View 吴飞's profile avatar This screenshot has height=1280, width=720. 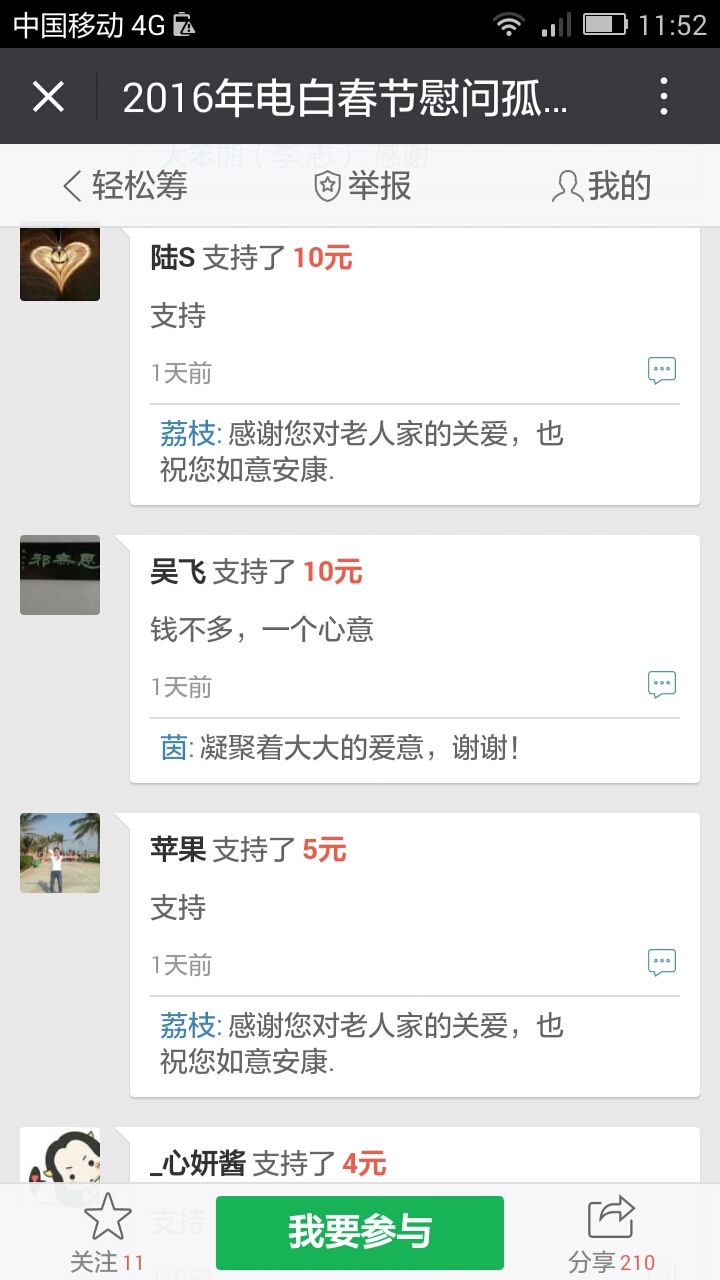coord(60,575)
